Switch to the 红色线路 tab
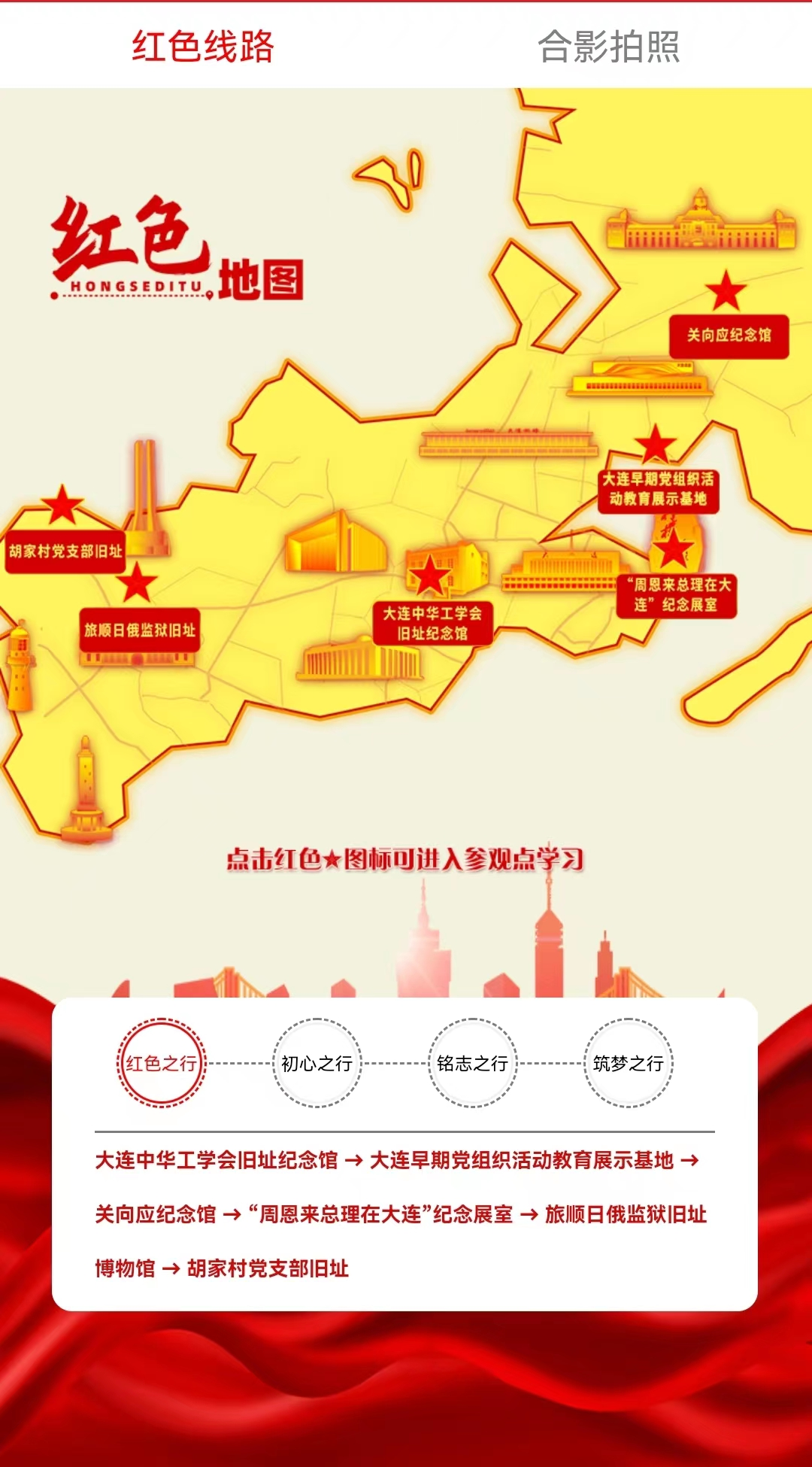The width and height of the screenshot is (812, 1467). point(203,47)
